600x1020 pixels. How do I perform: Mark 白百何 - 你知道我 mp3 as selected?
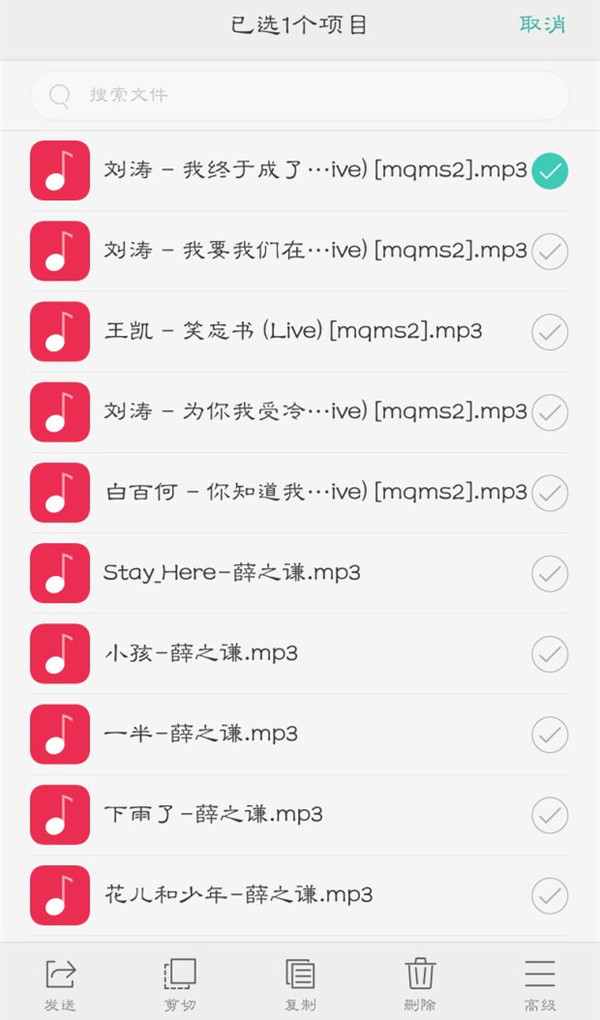click(x=550, y=493)
